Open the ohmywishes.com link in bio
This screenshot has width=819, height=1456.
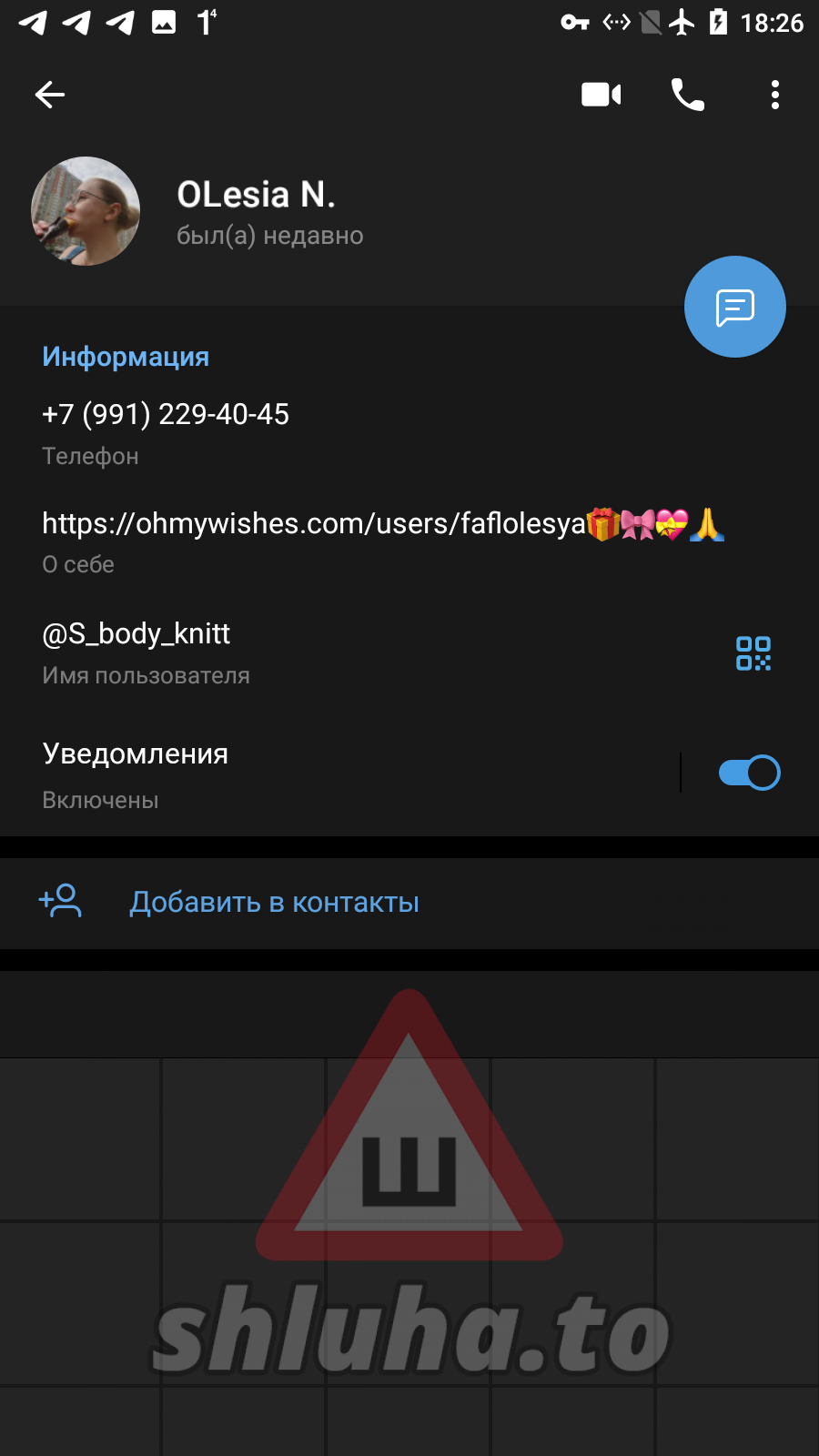pos(313,524)
